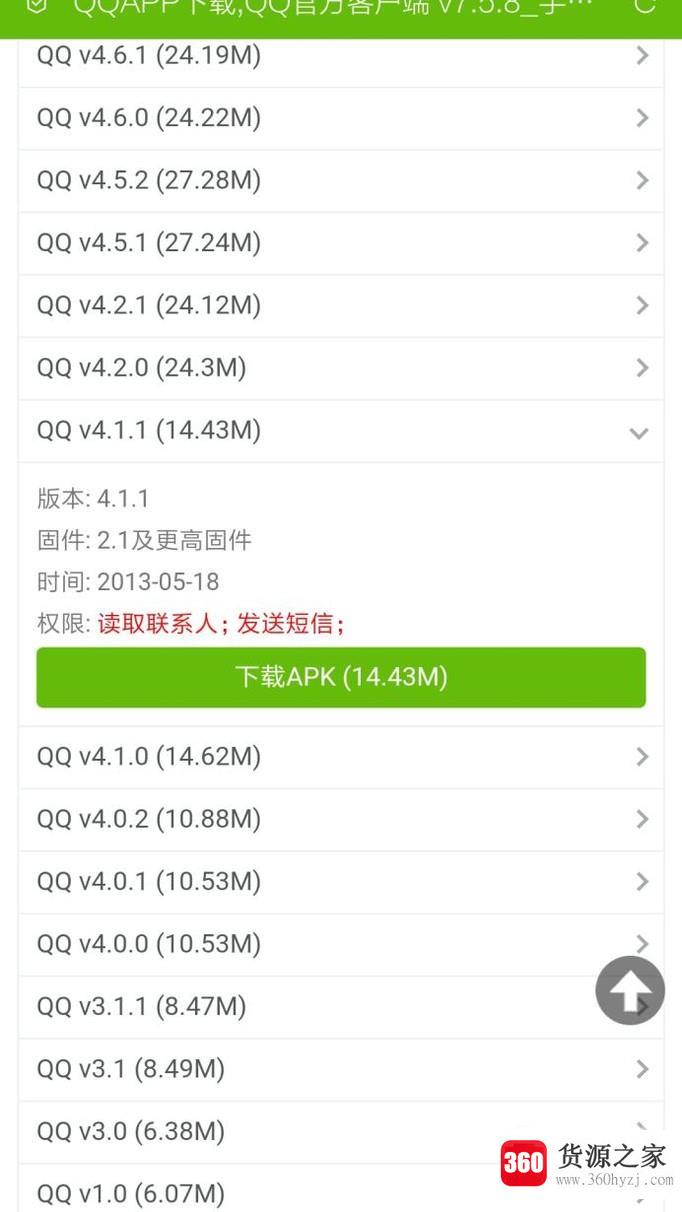Expand QQ v3.1 (8.49M) row
The width and height of the screenshot is (682, 1212).
(340, 1069)
